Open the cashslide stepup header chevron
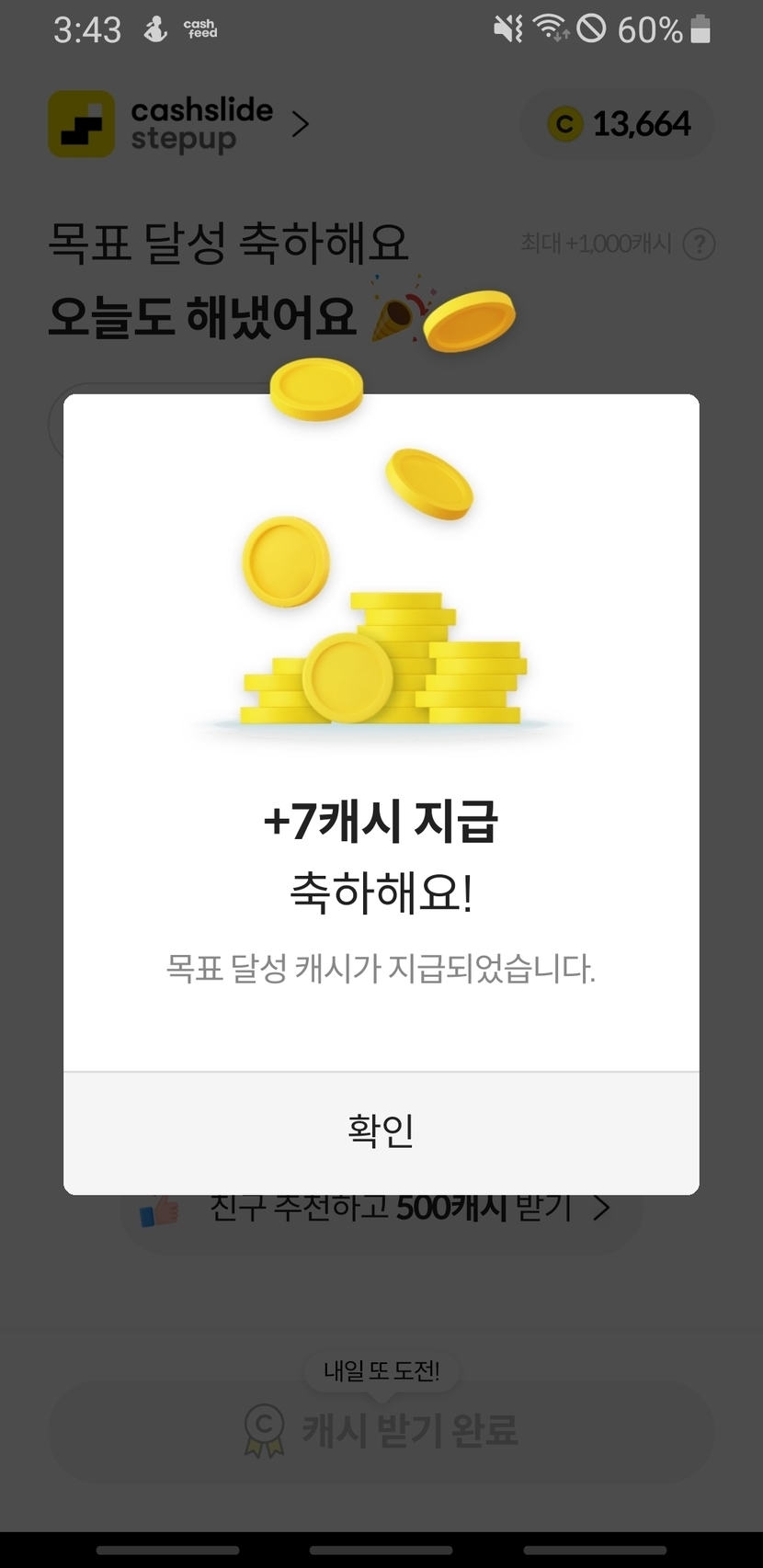This screenshot has width=763, height=1568. [x=300, y=124]
